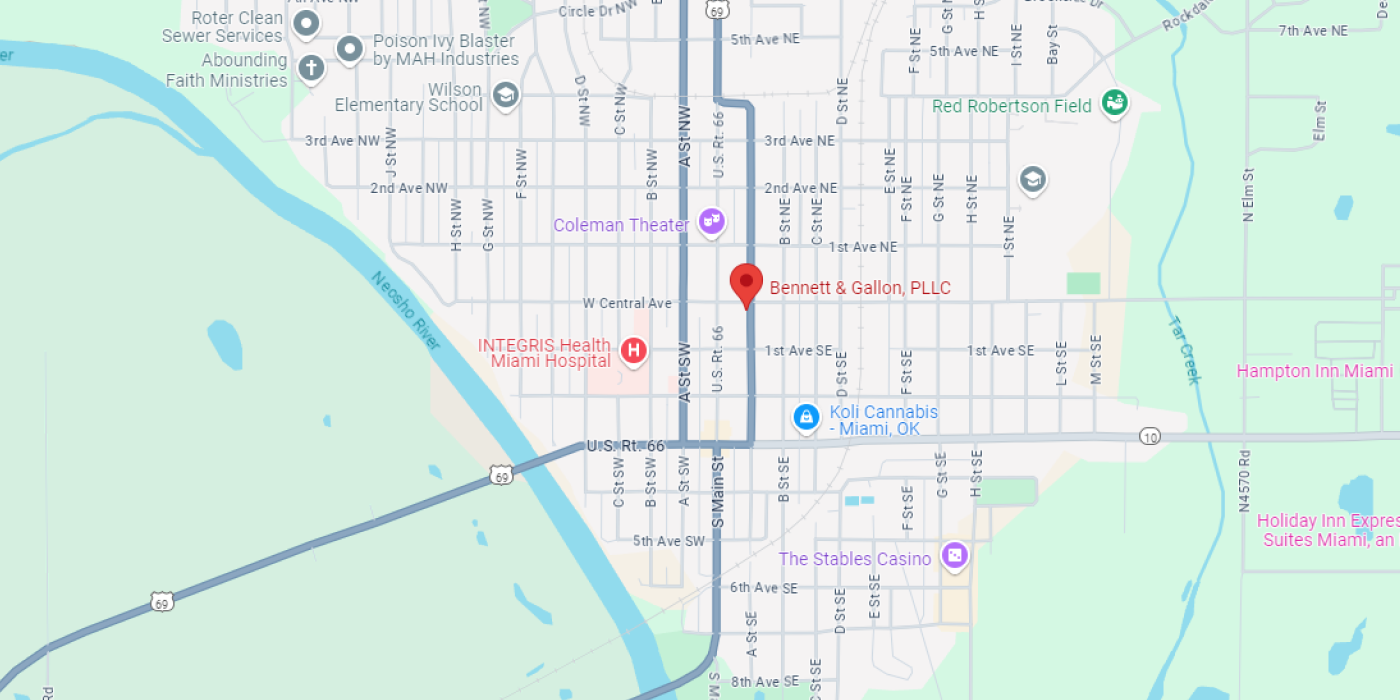Open the Koli Cannabis place marker

point(806,418)
